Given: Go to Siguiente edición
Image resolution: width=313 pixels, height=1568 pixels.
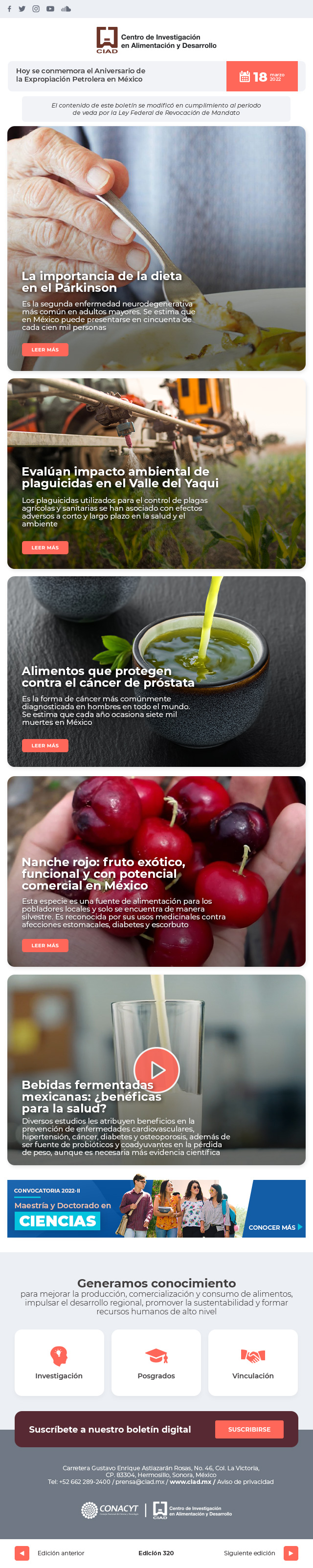Looking at the screenshot, I should (291, 1553).
